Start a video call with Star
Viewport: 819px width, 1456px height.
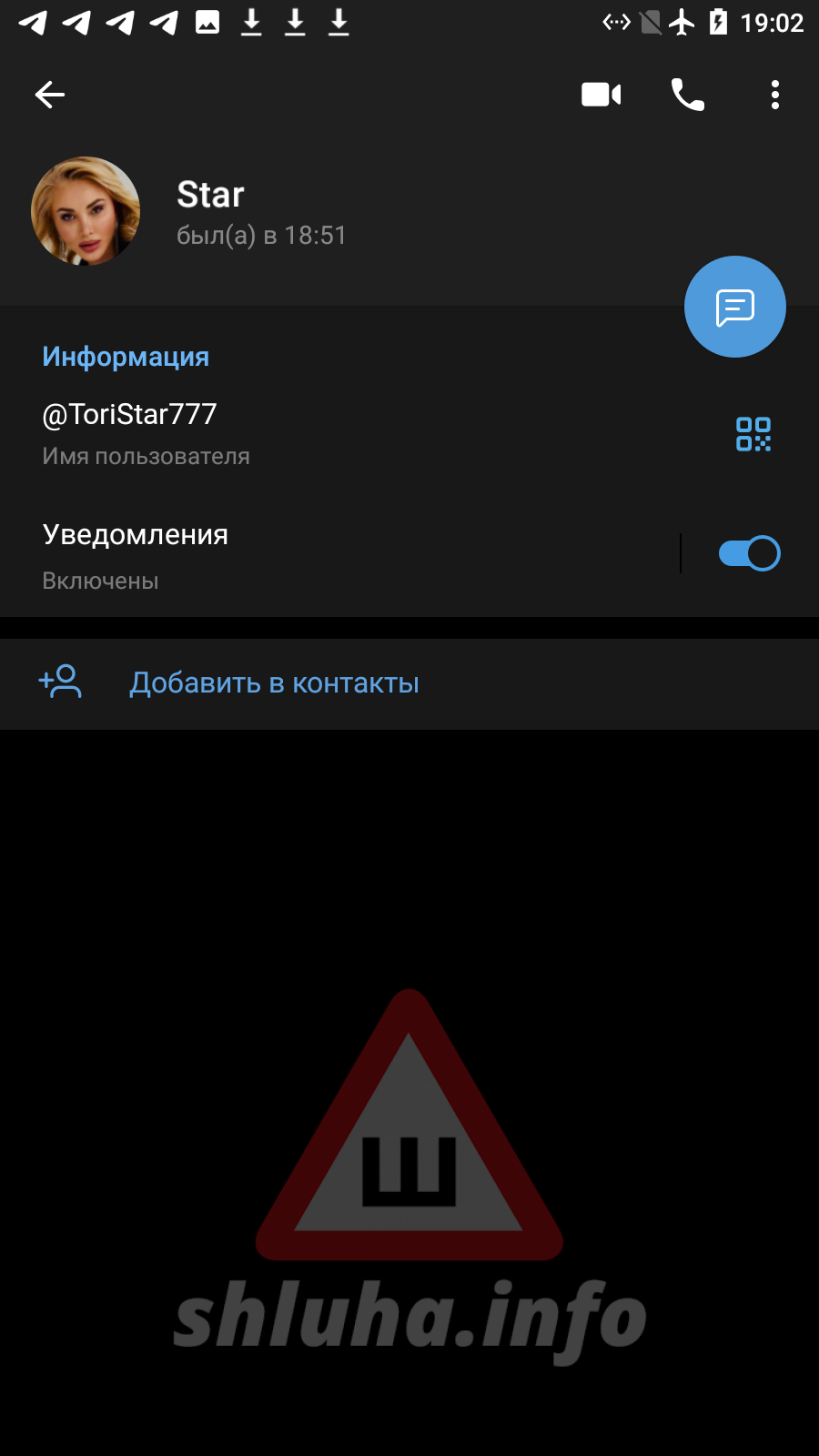tap(601, 95)
